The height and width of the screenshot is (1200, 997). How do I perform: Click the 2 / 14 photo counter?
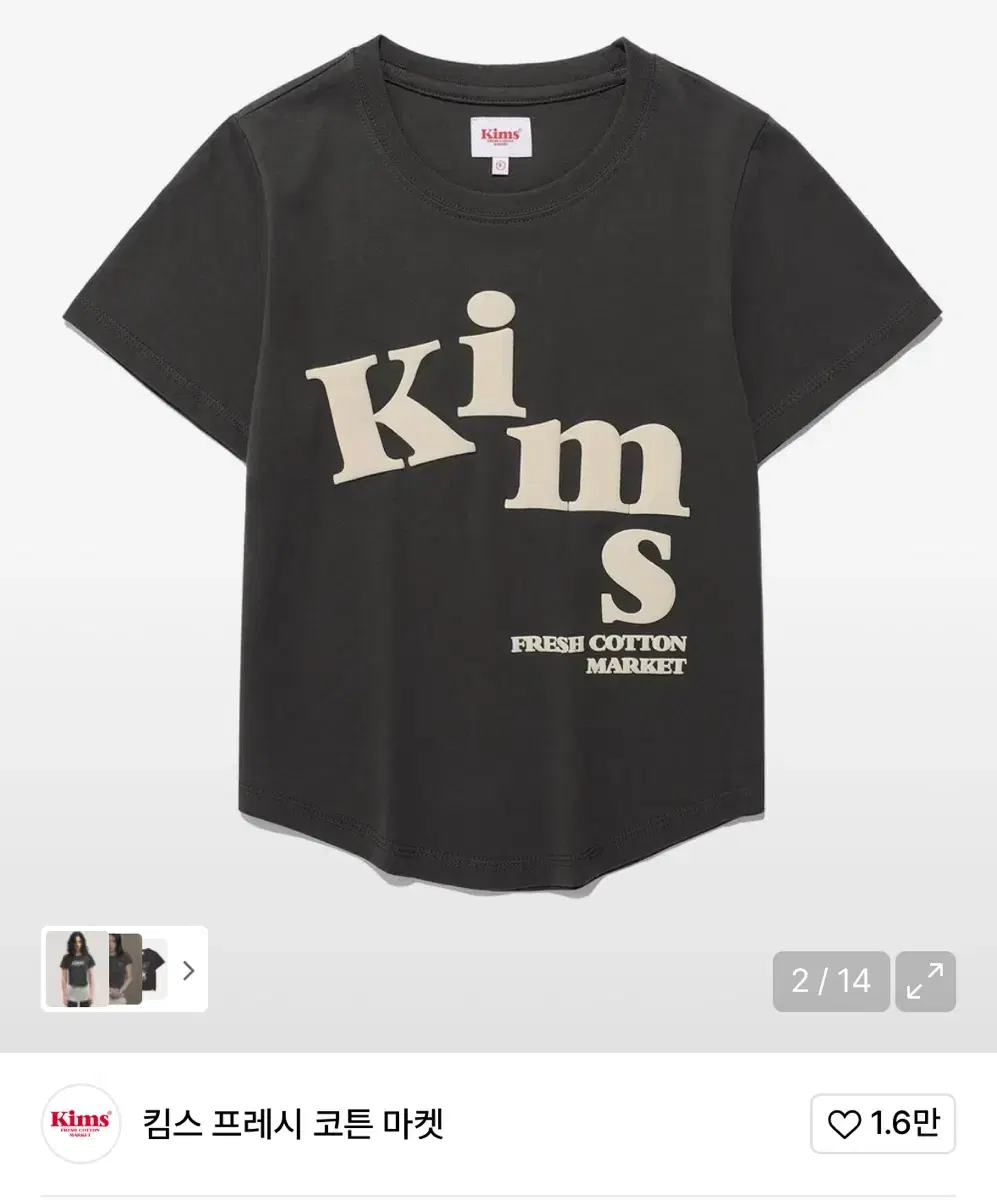click(x=832, y=981)
